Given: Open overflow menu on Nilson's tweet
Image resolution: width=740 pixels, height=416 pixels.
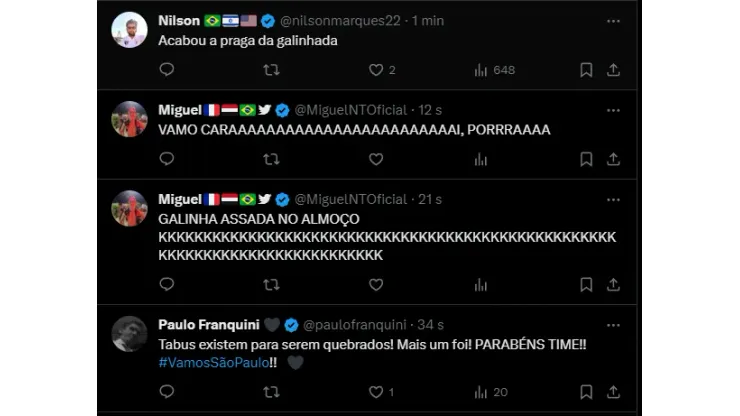Looking at the screenshot, I should click(x=613, y=20).
